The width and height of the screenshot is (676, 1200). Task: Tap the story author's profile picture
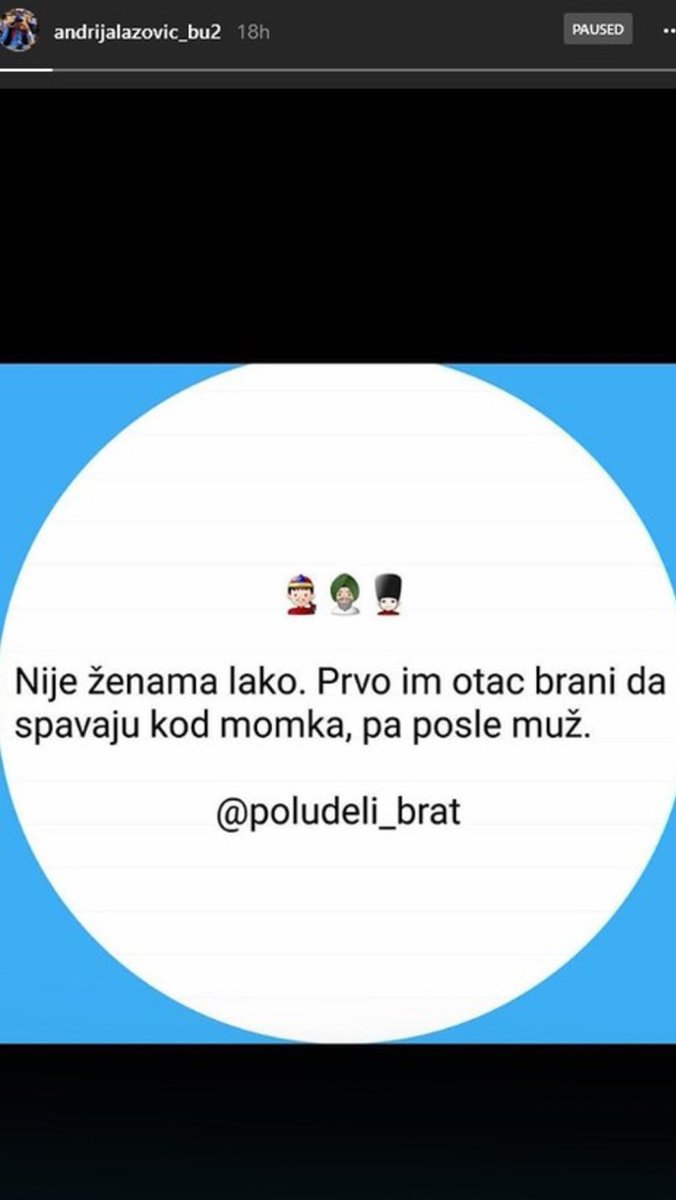[x=19, y=29]
